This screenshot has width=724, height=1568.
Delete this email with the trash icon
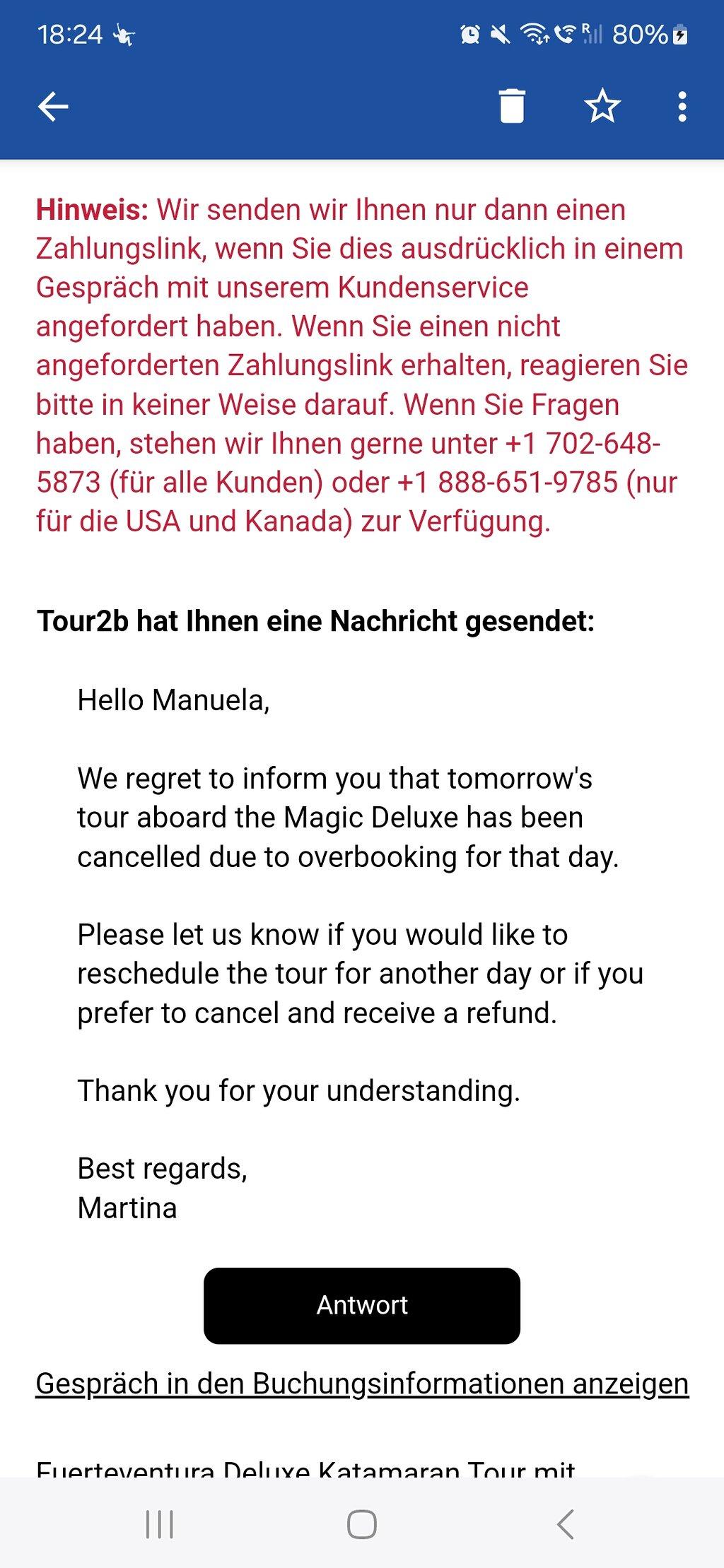click(512, 106)
